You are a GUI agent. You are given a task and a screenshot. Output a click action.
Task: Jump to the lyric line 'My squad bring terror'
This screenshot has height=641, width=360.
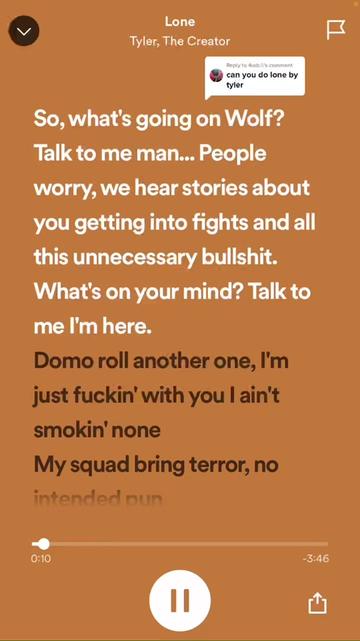(156, 482)
